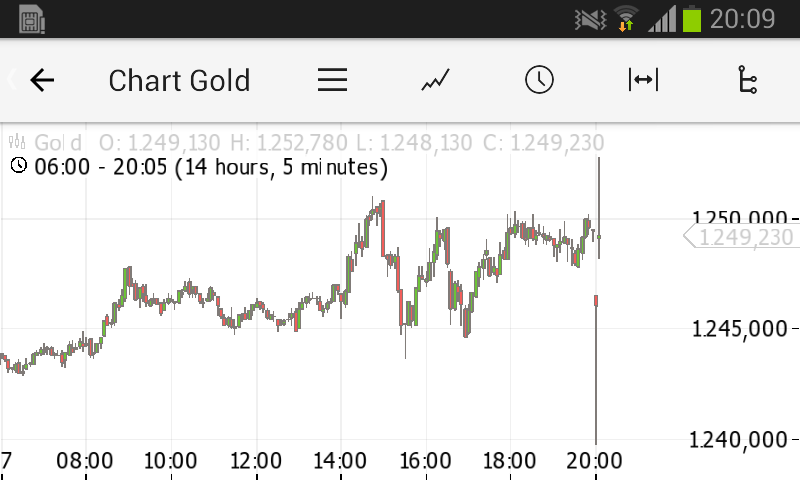Tap the horizontal range width icon
Image resolution: width=800 pixels, height=480 pixels.
click(x=643, y=80)
